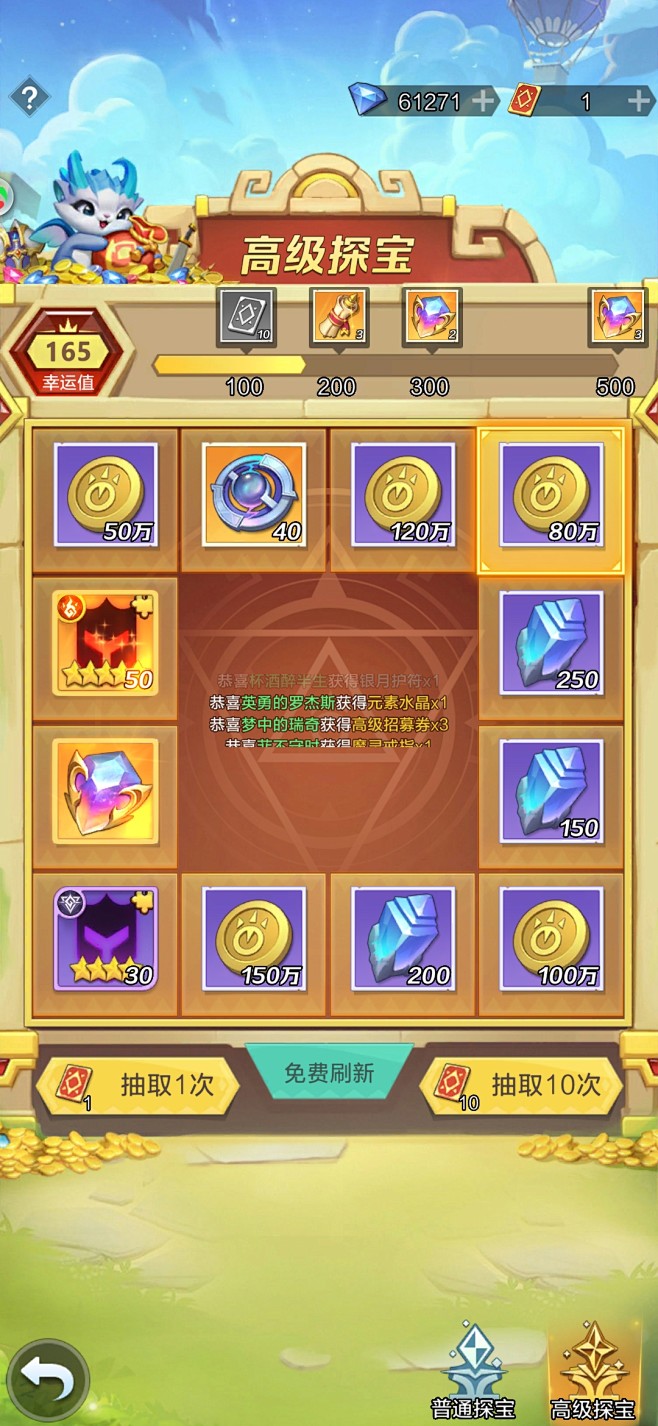Inspect the orb item x40 reward

254,494
